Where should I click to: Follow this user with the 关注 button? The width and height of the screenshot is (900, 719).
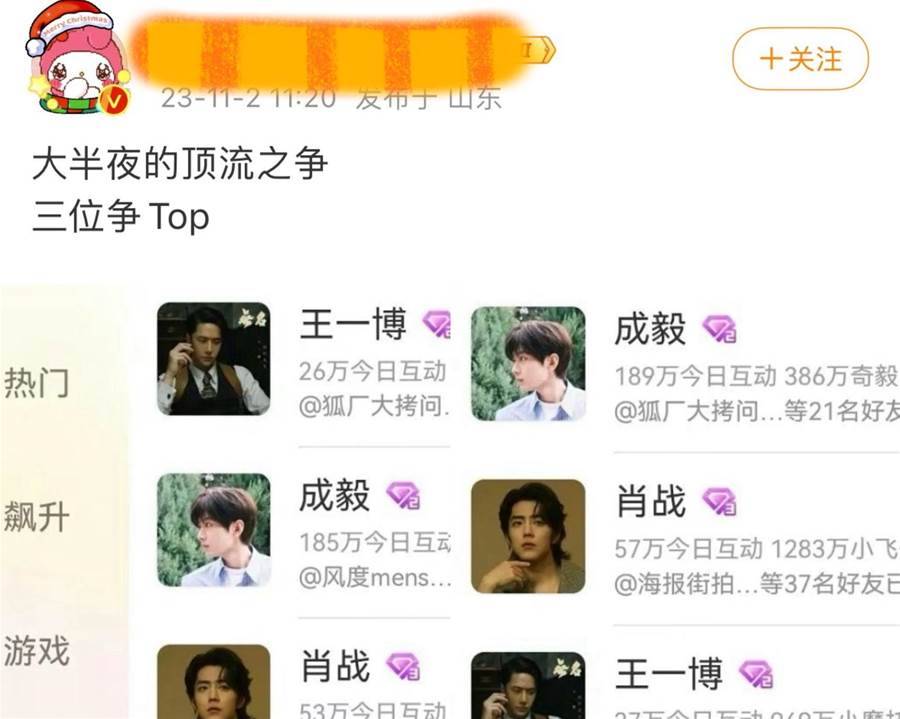(800, 60)
